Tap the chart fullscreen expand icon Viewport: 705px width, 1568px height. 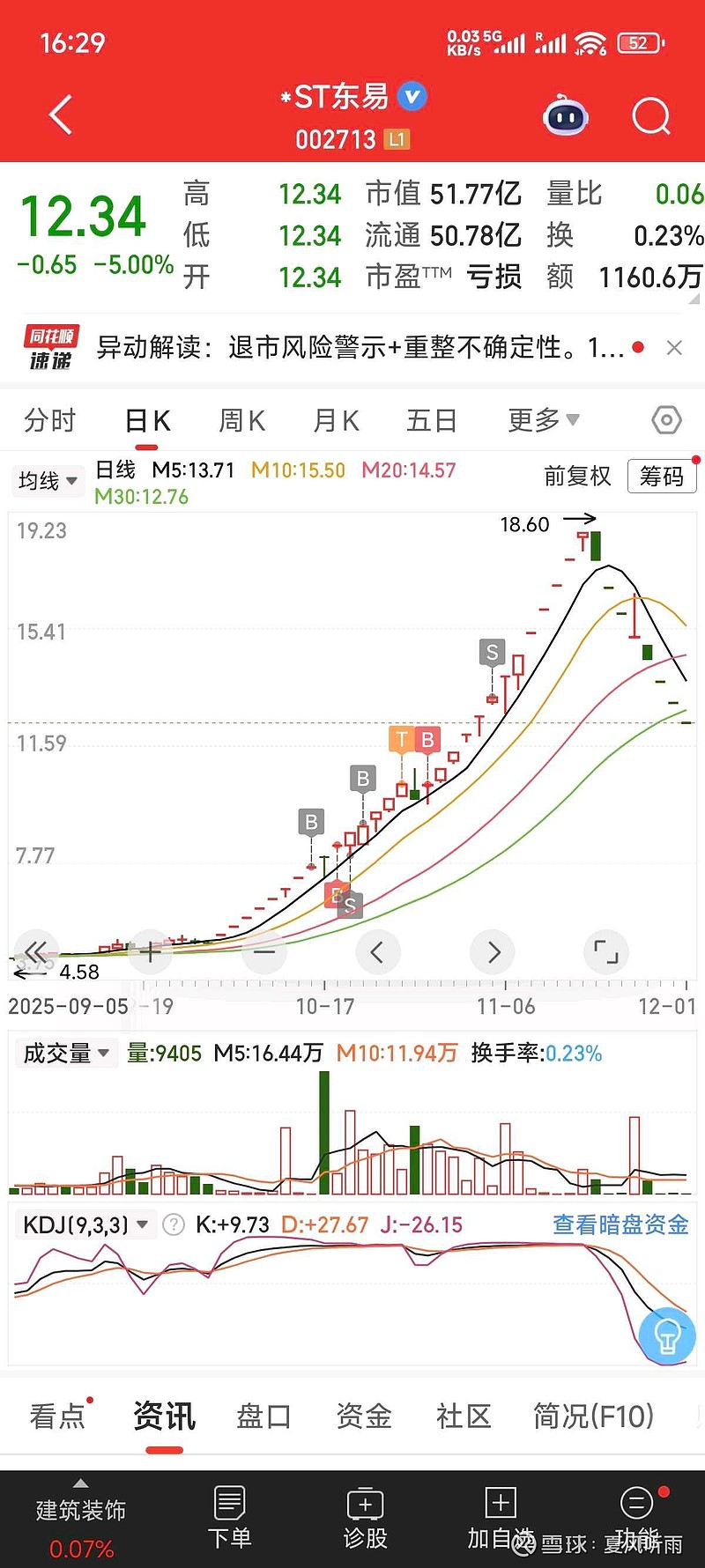point(606,952)
